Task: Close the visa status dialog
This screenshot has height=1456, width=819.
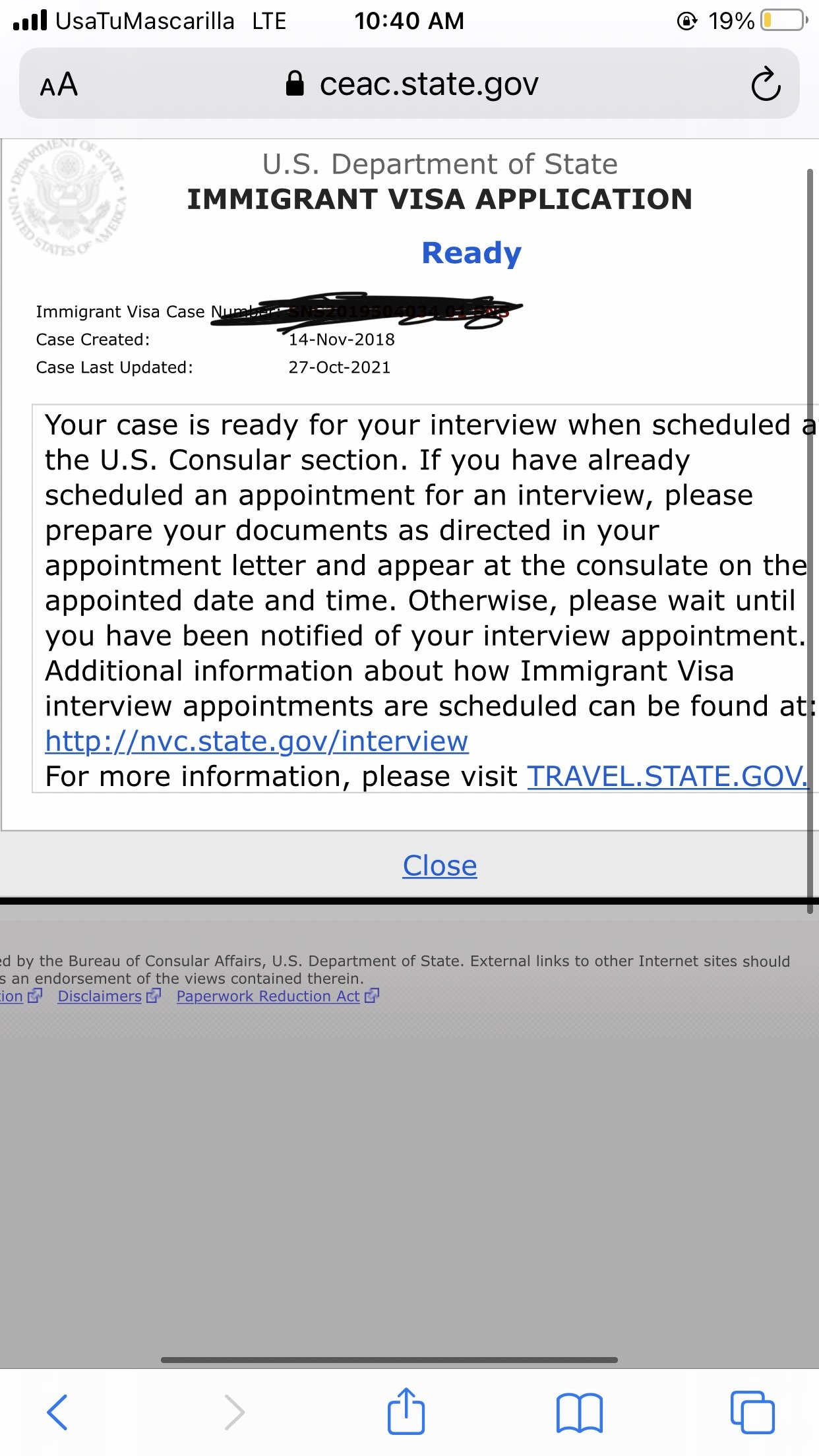Action: (440, 865)
